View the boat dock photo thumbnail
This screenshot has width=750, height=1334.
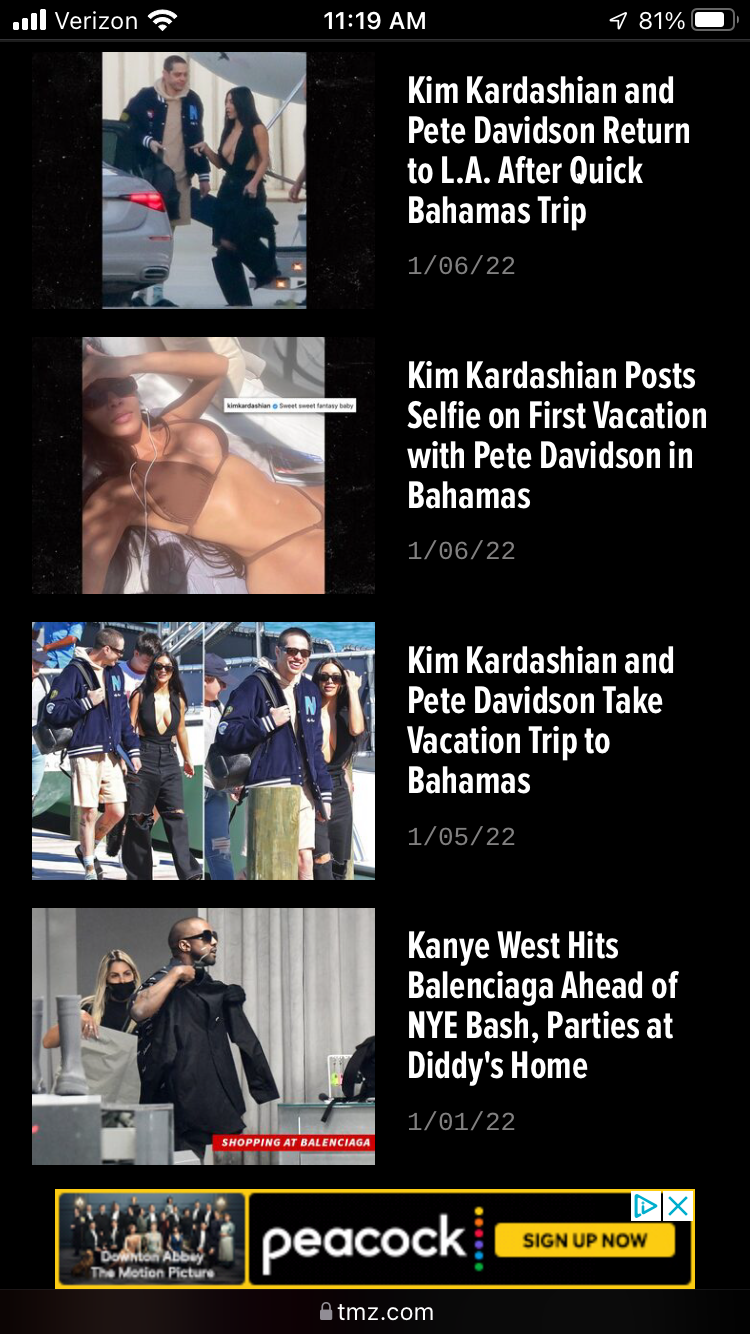pyautogui.click(x=203, y=750)
